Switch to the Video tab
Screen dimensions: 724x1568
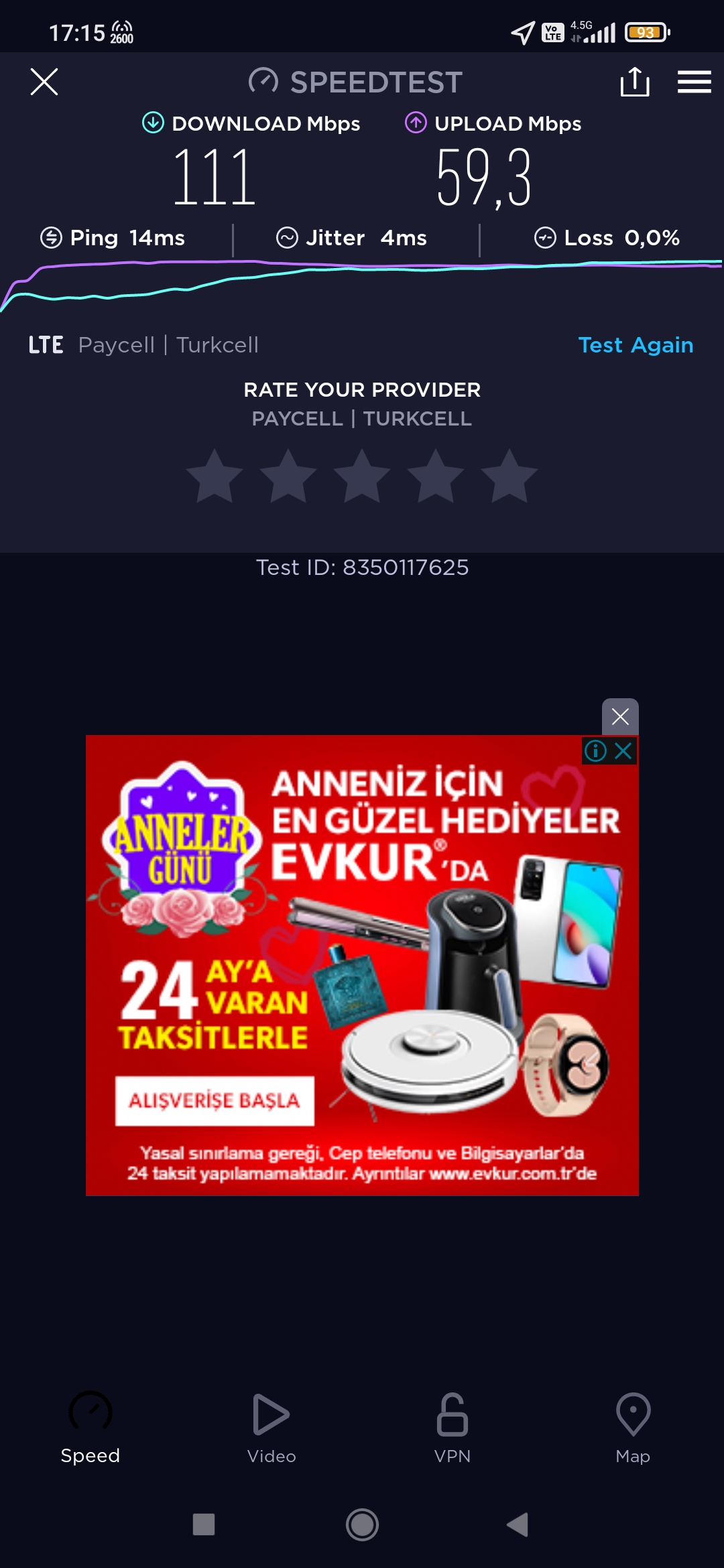click(271, 1427)
